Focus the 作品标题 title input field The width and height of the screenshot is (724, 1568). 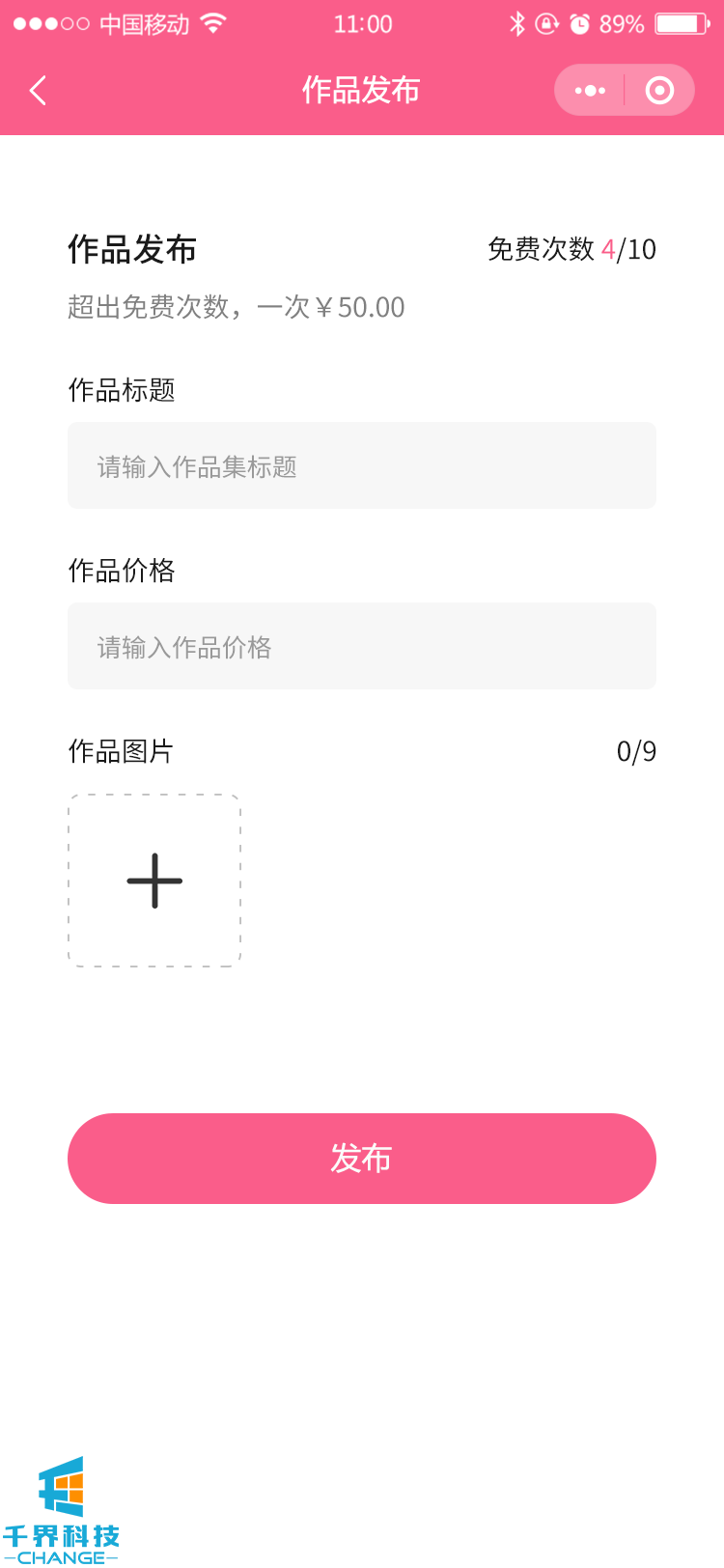pyautogui.click(x=362, y=465)
